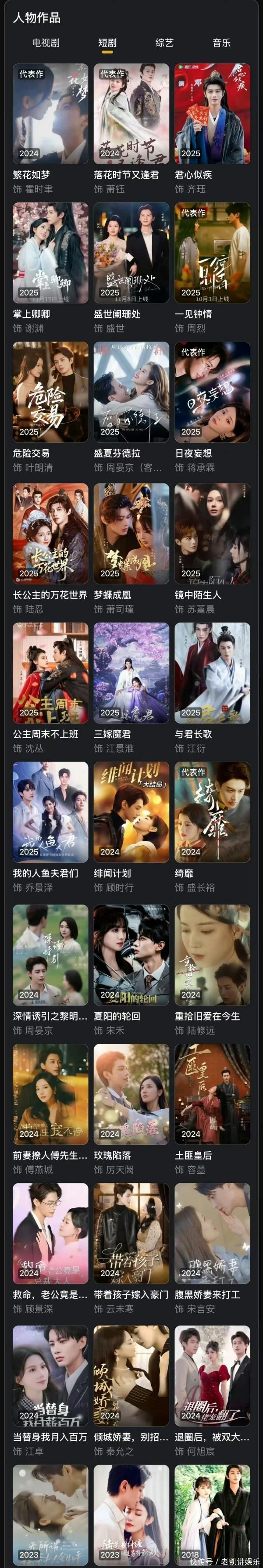Open the 镜中陌生人 poster

point(212,533)
